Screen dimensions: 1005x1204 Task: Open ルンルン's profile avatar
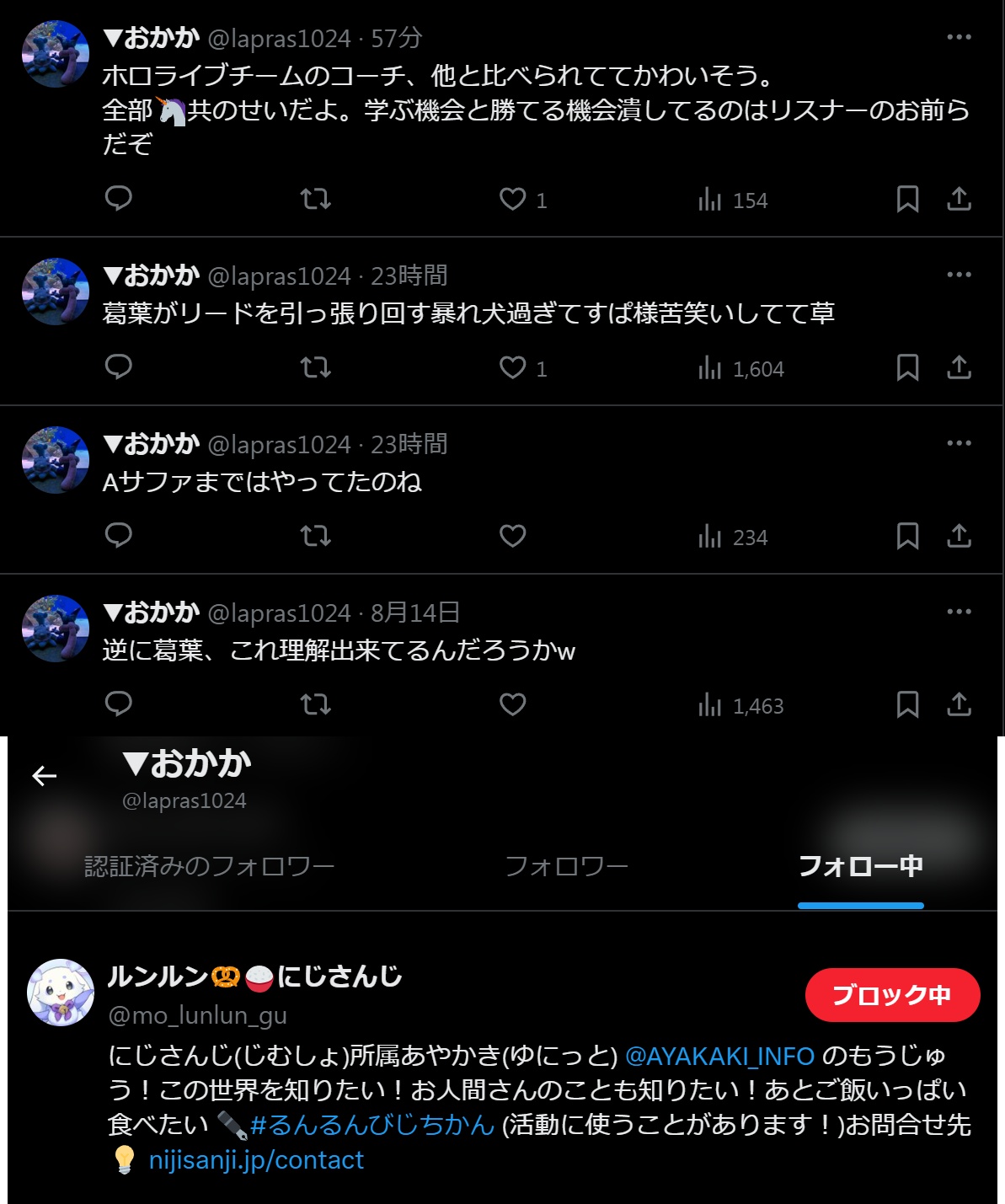[x=61, y=992]
